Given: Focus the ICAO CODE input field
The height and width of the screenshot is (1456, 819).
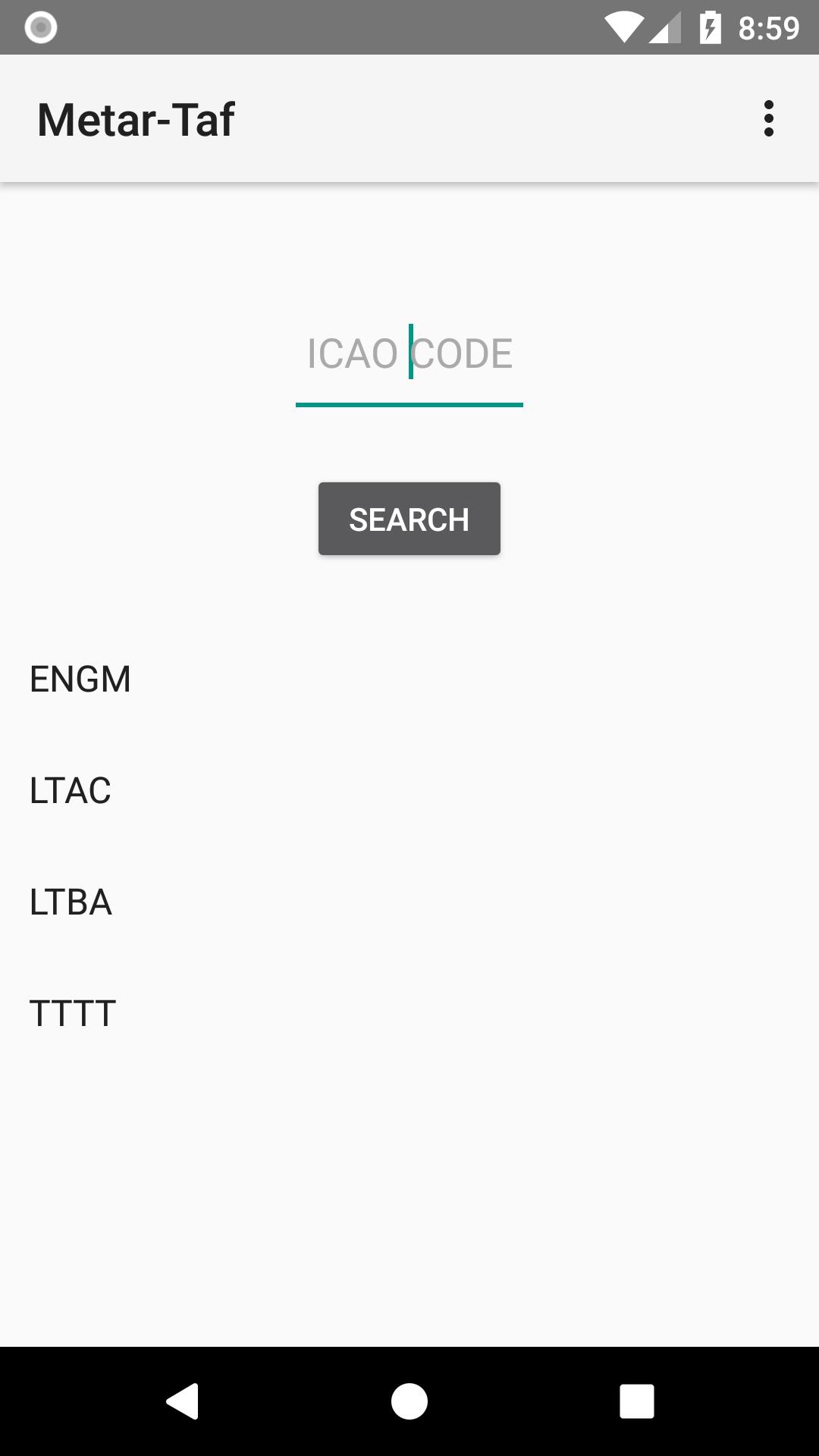Looking at the screenshot, I should click(409, 355).
